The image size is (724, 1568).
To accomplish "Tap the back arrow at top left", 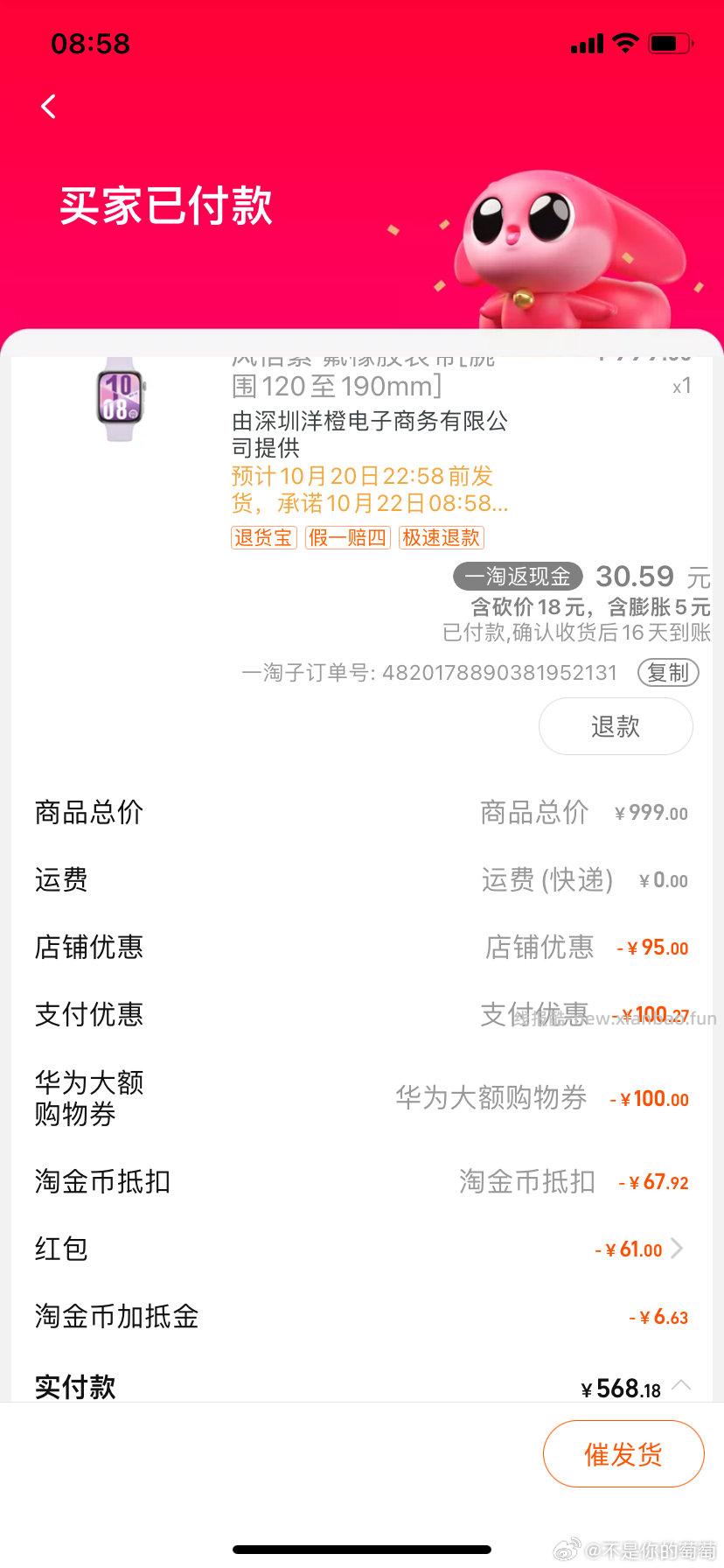I will coord(47,106).
